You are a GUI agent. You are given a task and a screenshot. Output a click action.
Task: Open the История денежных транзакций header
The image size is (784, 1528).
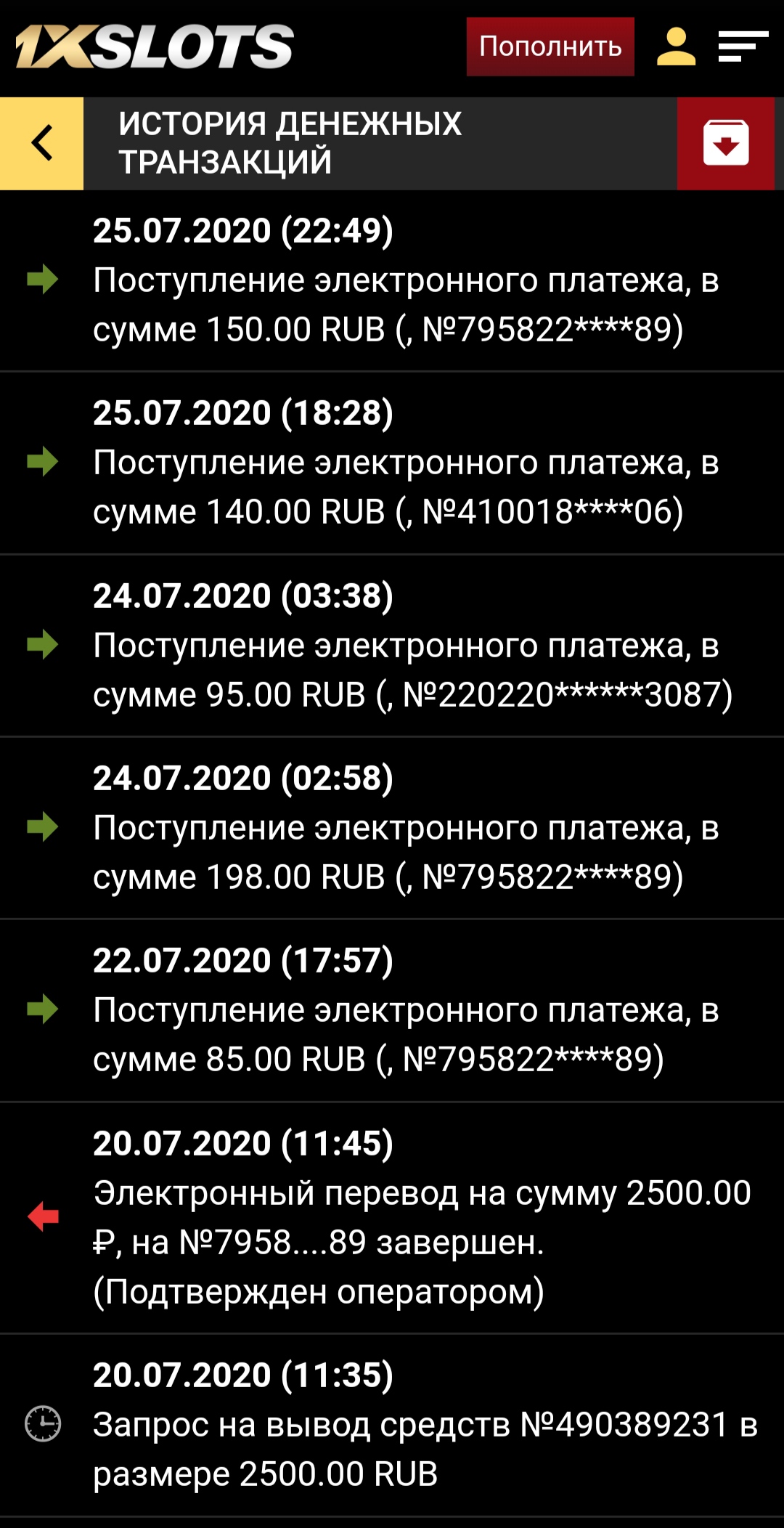(x=290, y=143)
